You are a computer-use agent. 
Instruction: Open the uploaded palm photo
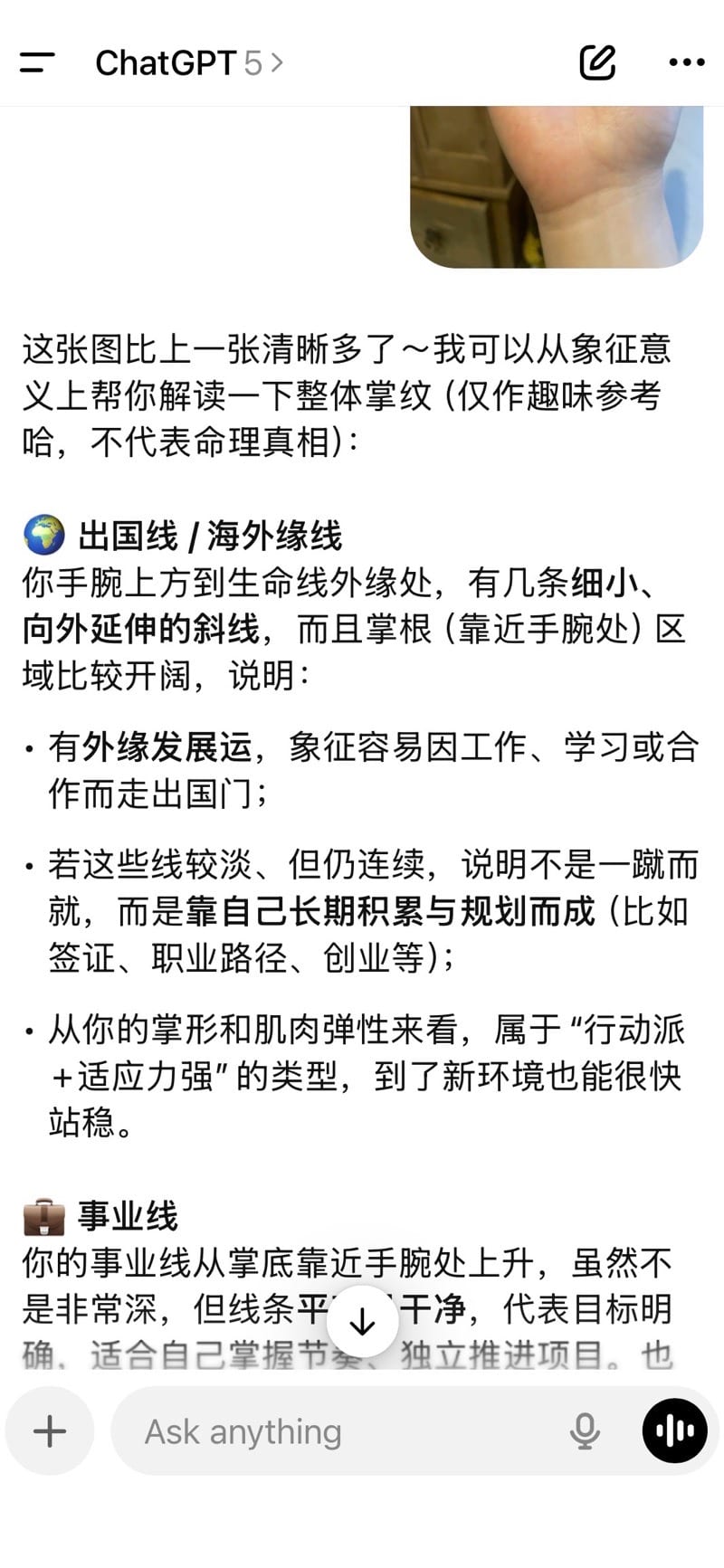[x=557, y=186]
